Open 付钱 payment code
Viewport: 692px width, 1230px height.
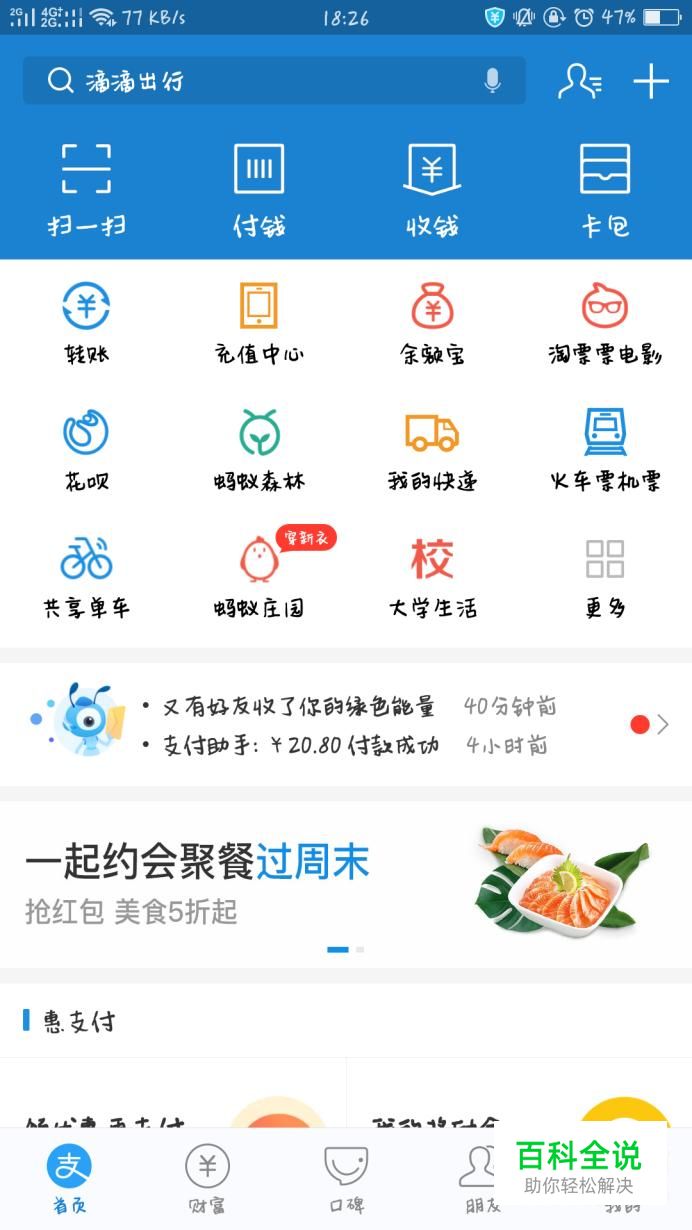pos(259,188)
